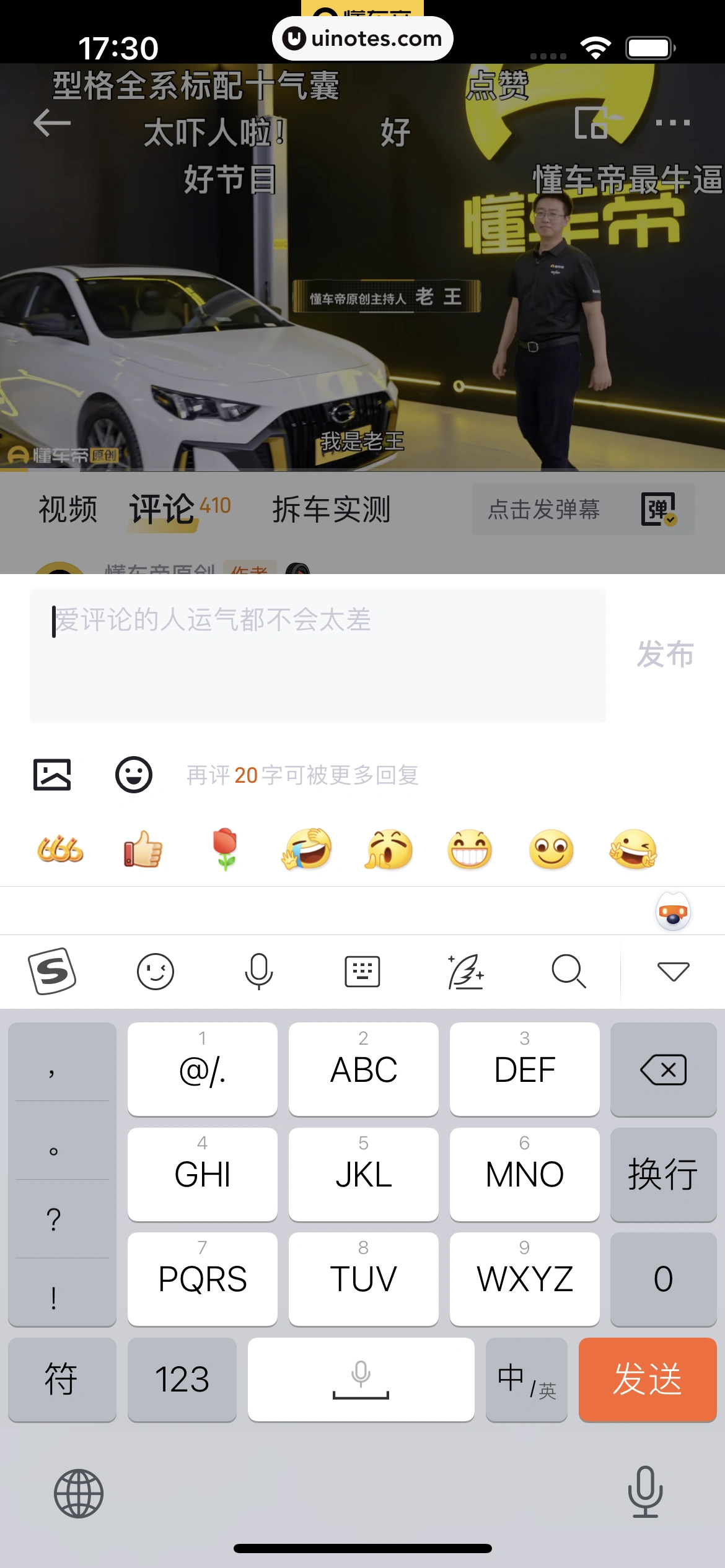Tap the 点击发弹幕 field
Screen dimensions: 725x1568
(544, 509)
